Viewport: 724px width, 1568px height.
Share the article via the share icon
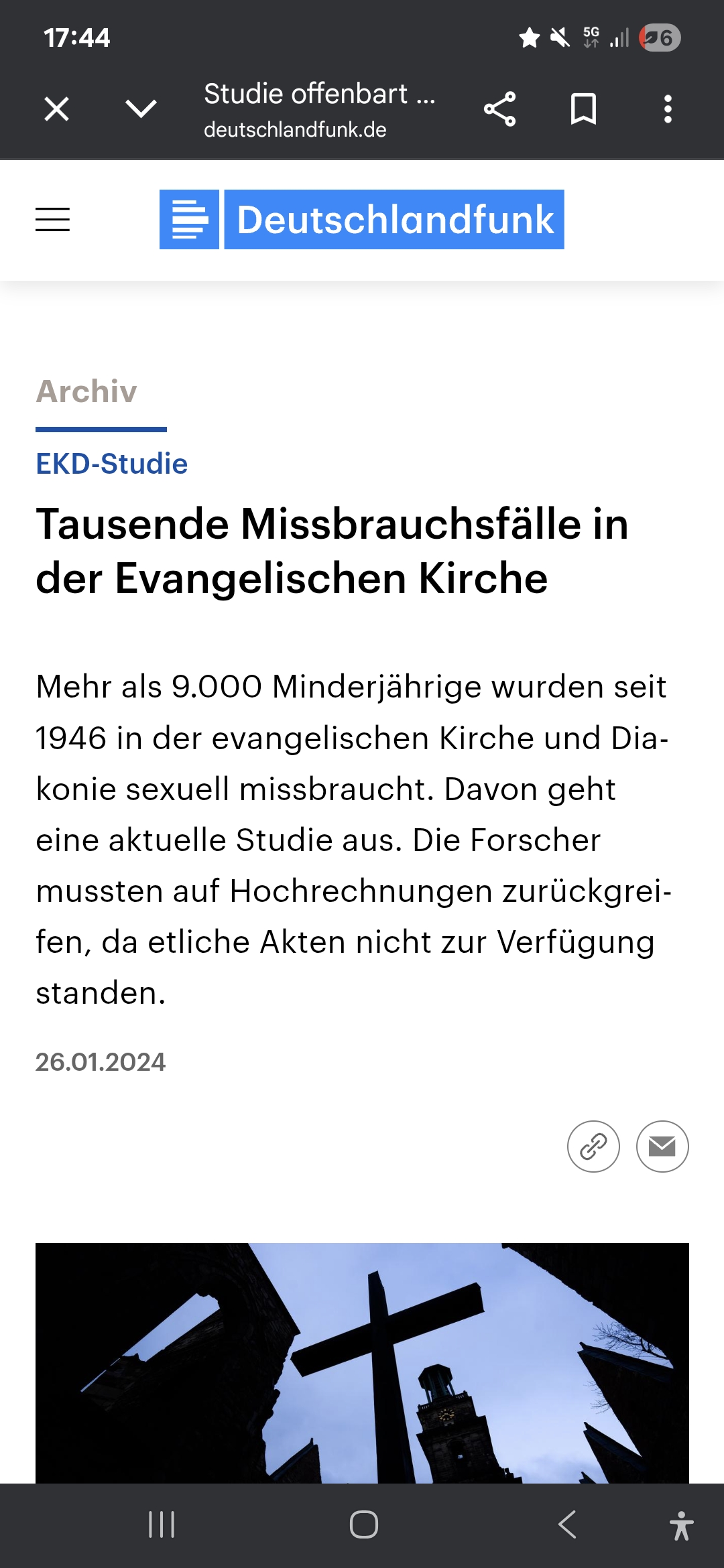click(500, 109)
